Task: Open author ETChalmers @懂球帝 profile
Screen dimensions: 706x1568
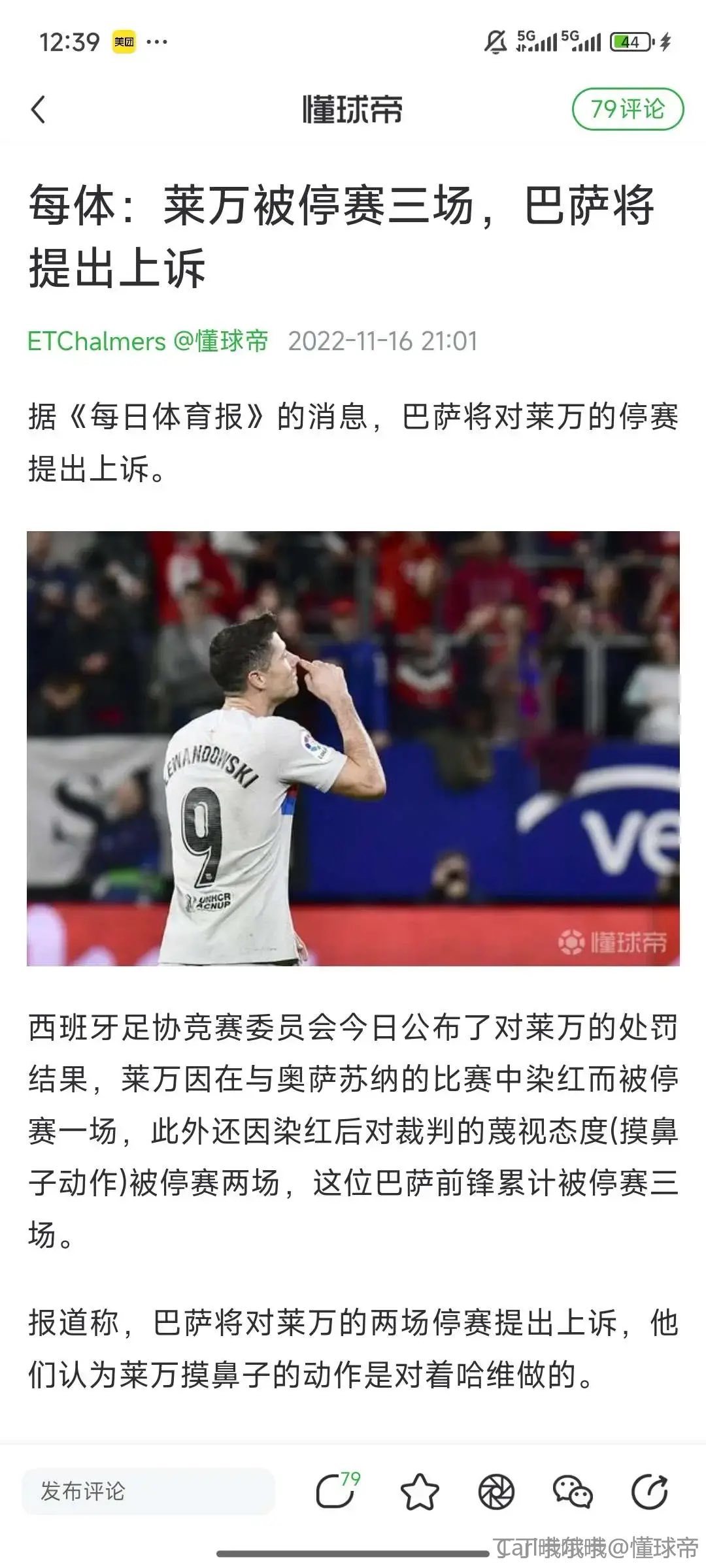Action: pos(148,341)
